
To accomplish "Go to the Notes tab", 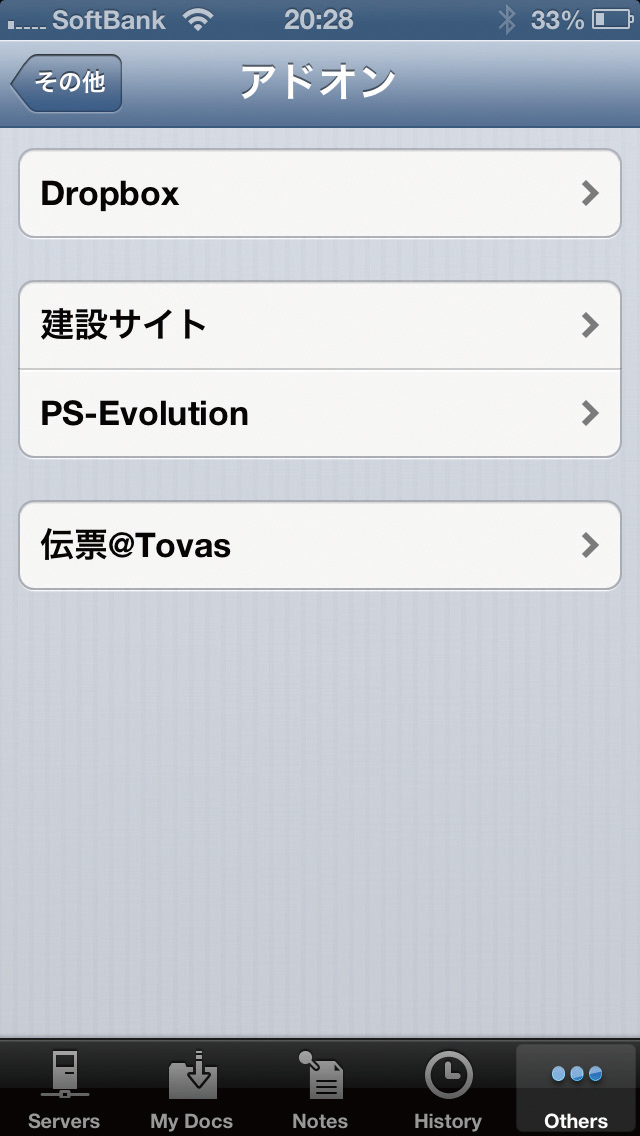I will 320,1089.
